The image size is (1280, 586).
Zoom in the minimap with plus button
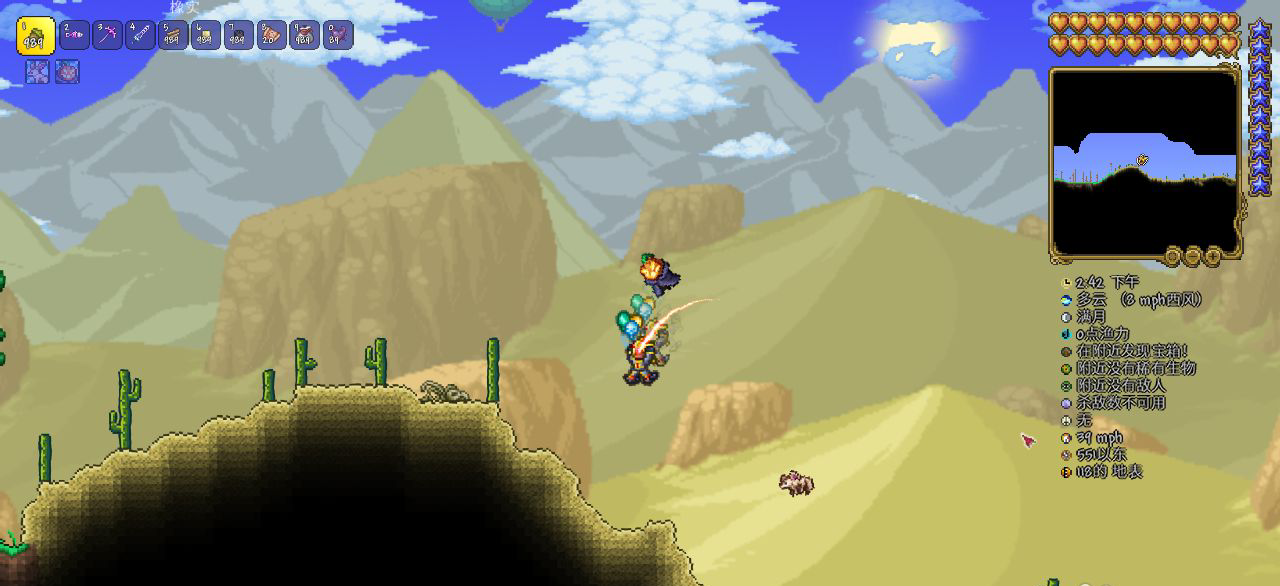point(1212,256)
